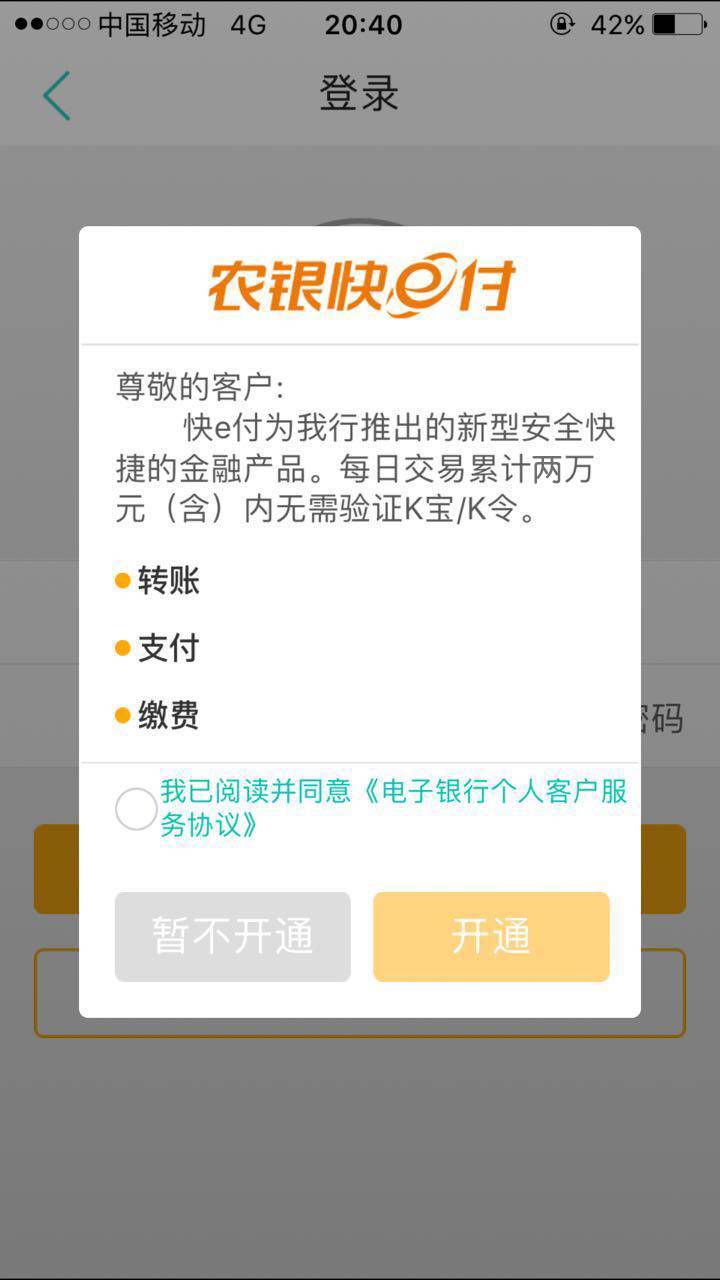Tap the orange bullet beside 转账

tap(121, 578)
